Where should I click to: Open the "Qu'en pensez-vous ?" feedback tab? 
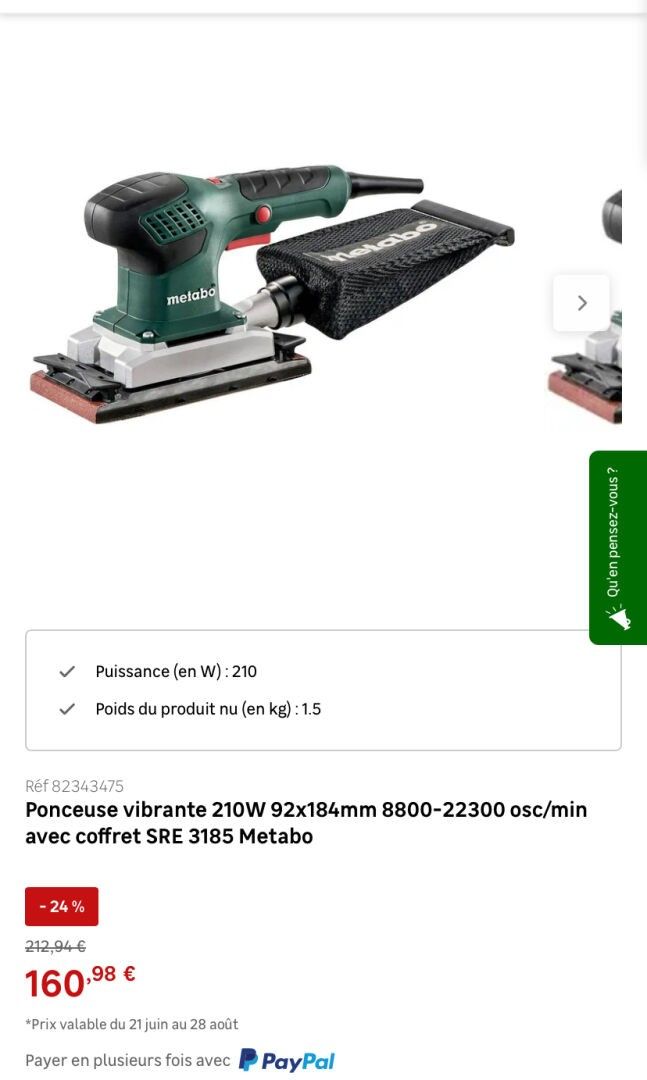pos(618,548)
